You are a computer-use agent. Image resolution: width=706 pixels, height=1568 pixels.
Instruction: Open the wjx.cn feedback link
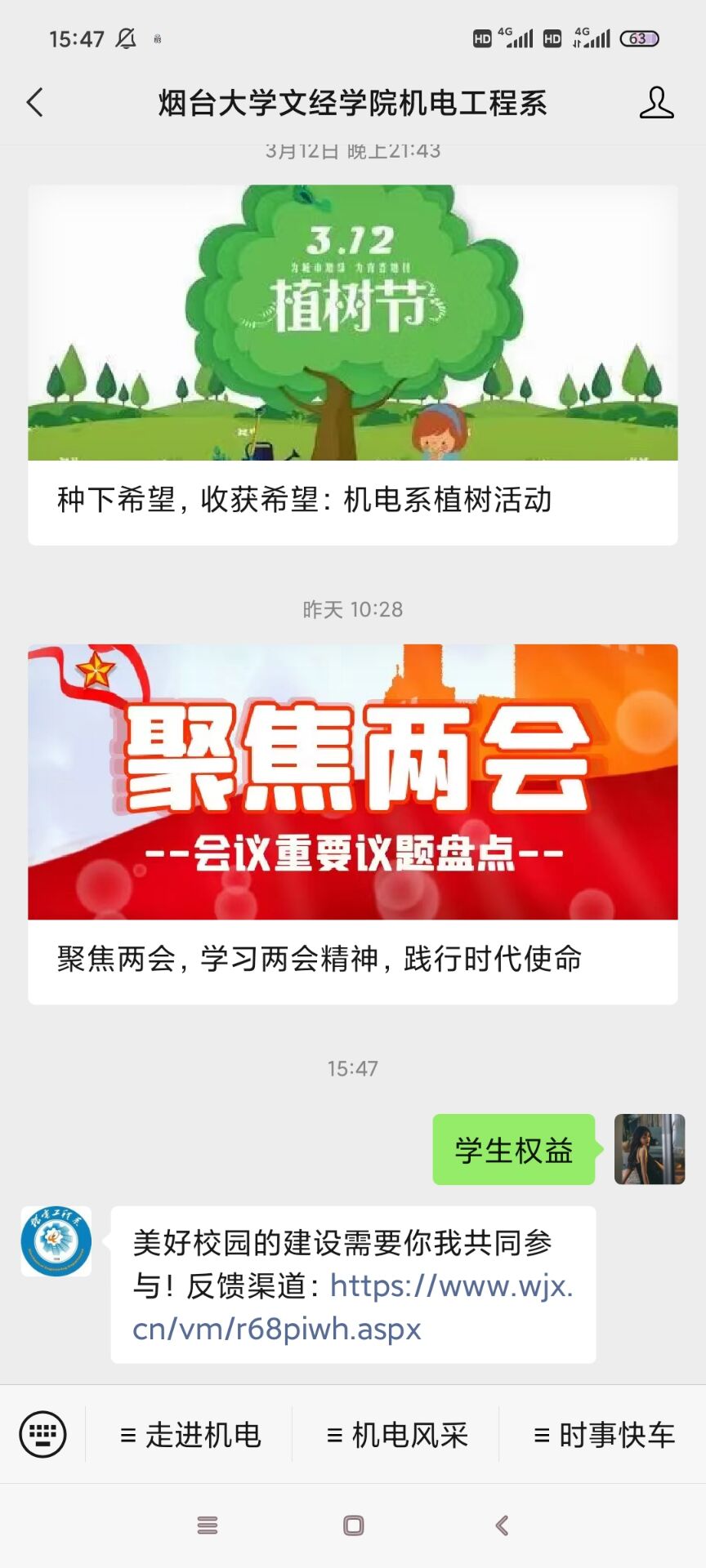coord(353,1307)
